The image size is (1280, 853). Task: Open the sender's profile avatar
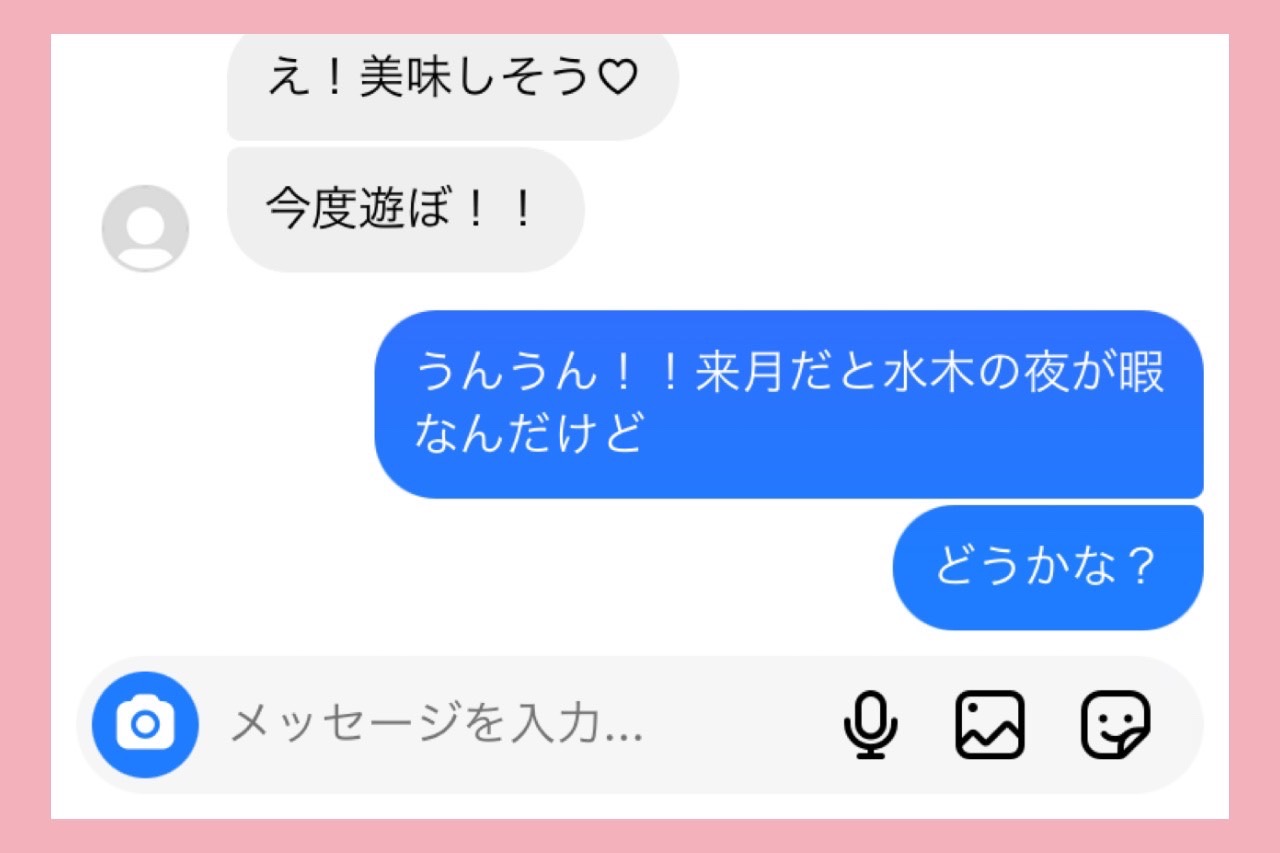[x=146, y=228]
